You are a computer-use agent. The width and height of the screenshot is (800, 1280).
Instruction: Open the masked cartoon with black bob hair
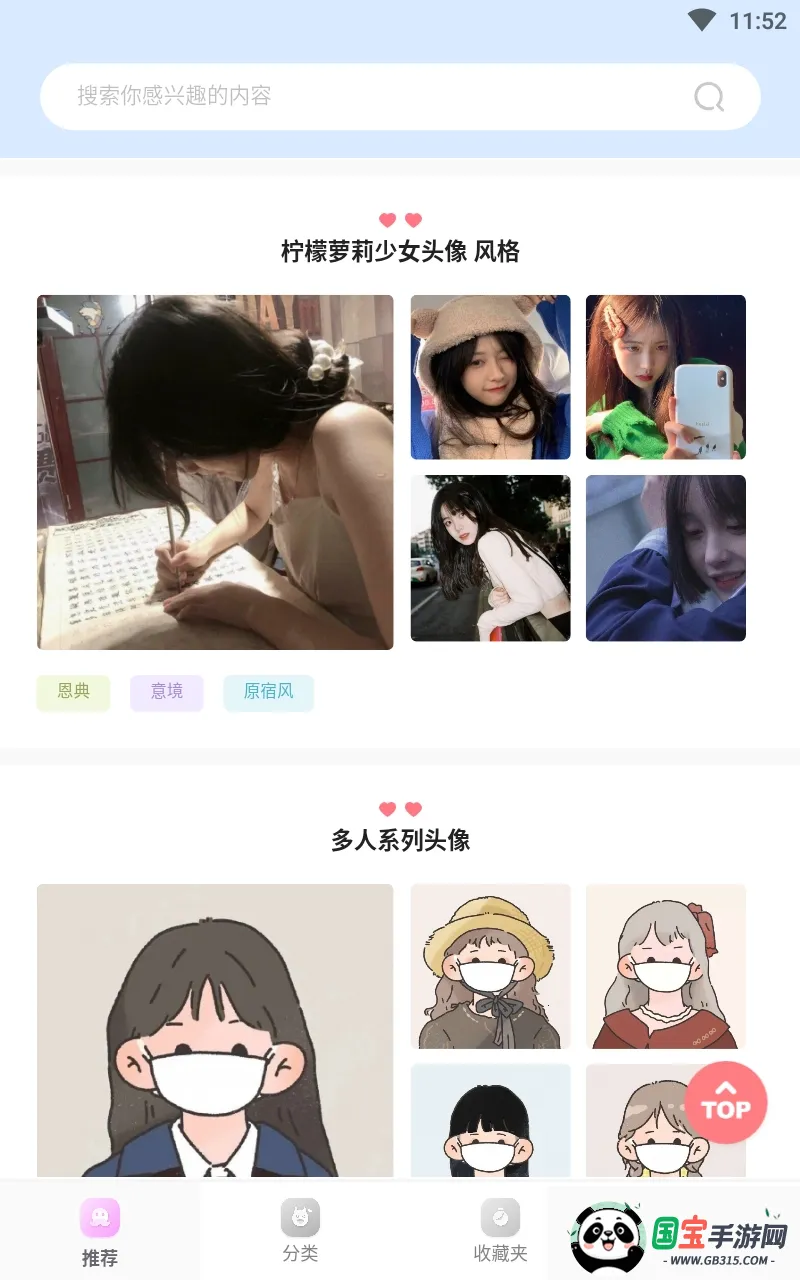[x=490, y=1120]
